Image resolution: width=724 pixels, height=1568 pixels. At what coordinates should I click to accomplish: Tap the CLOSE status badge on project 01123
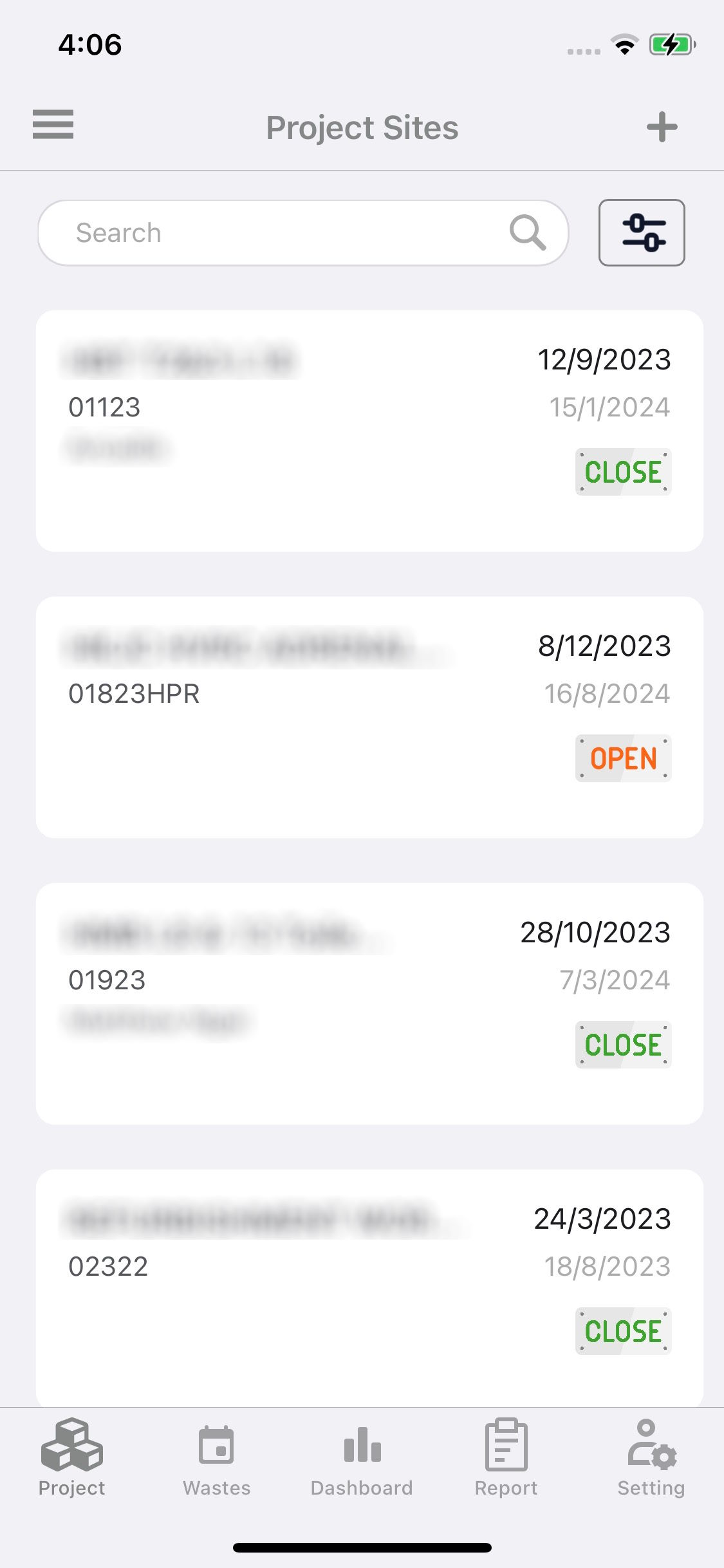click(x=623, y=472)
